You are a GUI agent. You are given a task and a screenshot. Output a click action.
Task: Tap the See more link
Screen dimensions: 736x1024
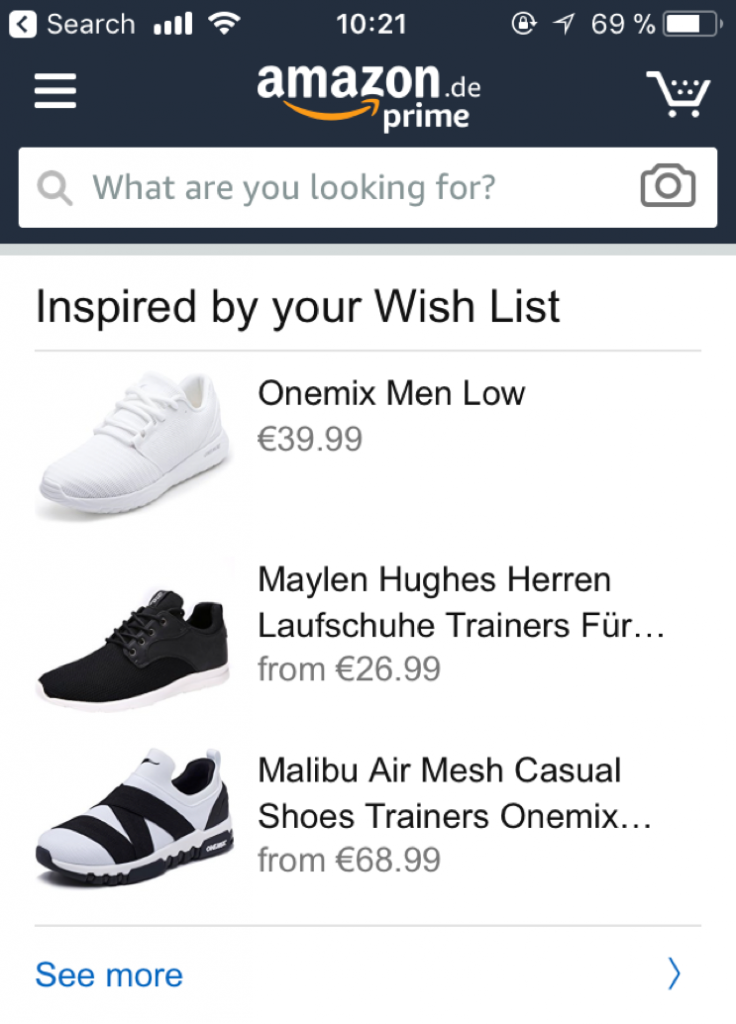109,974
